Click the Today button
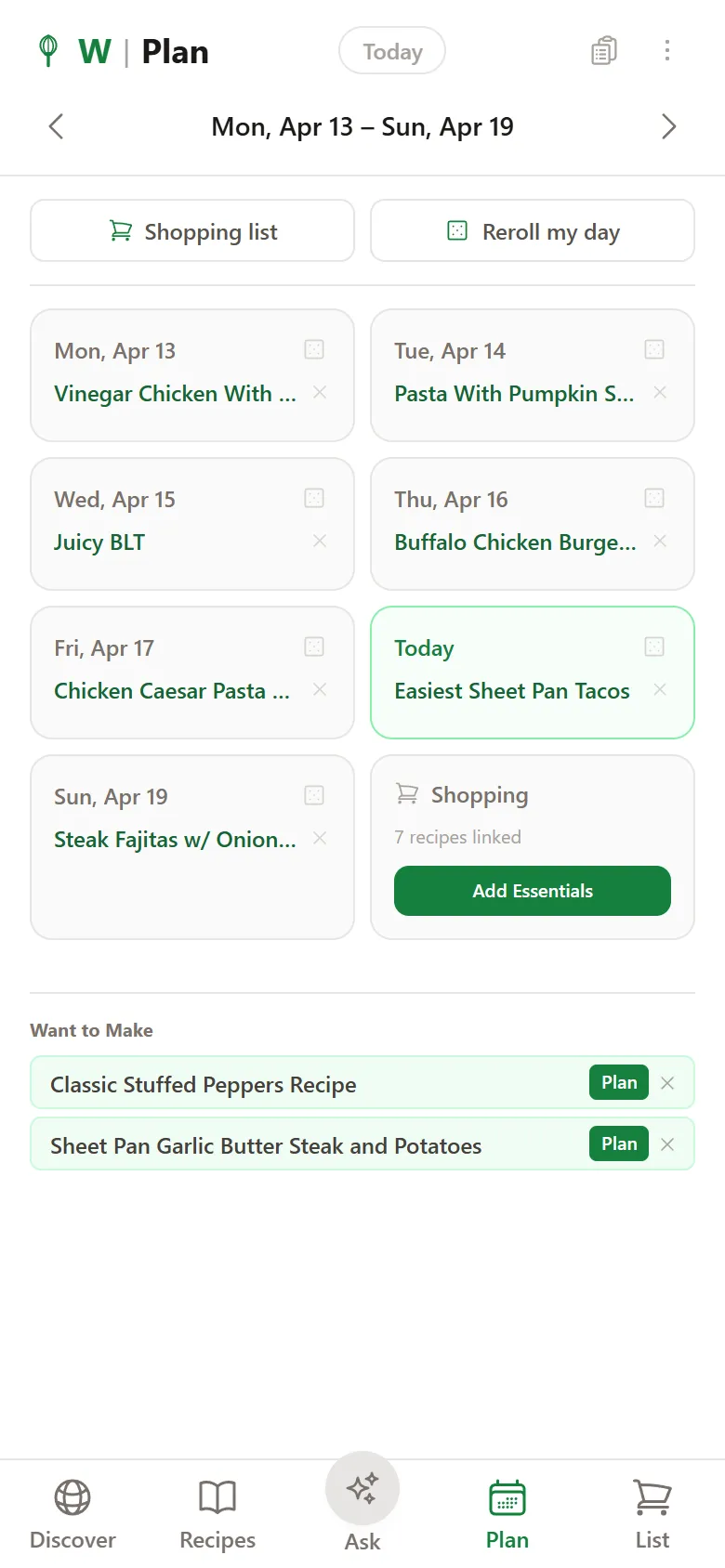Viewport: 725px width, 1568px height. 391,51
